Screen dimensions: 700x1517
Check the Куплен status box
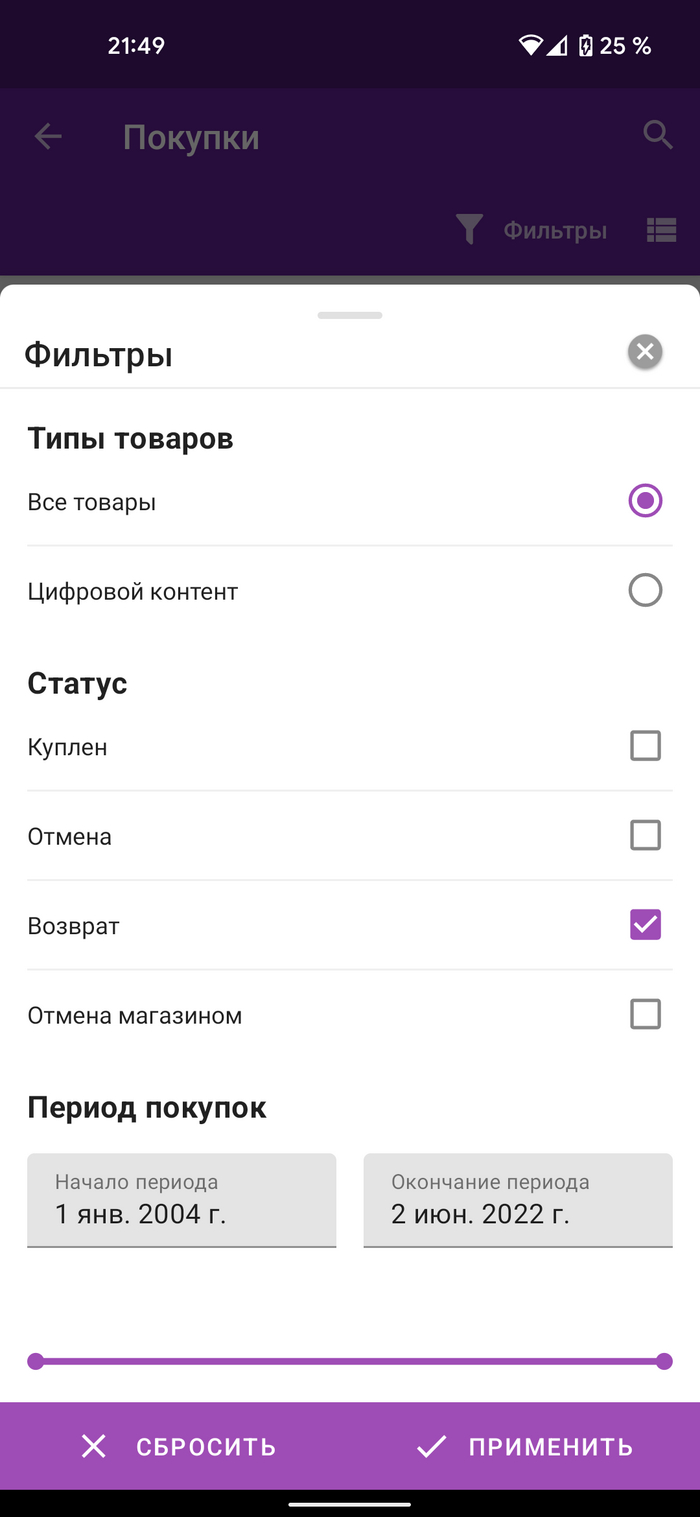[645, 746]
